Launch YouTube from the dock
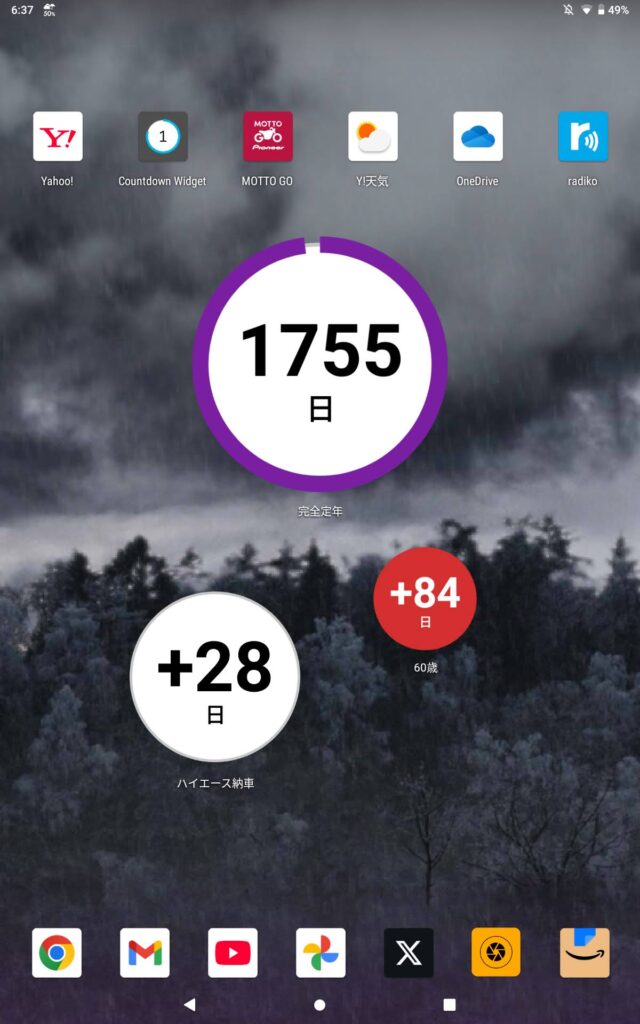Screen dimensions: 640x1024 (x=233, y=952)
